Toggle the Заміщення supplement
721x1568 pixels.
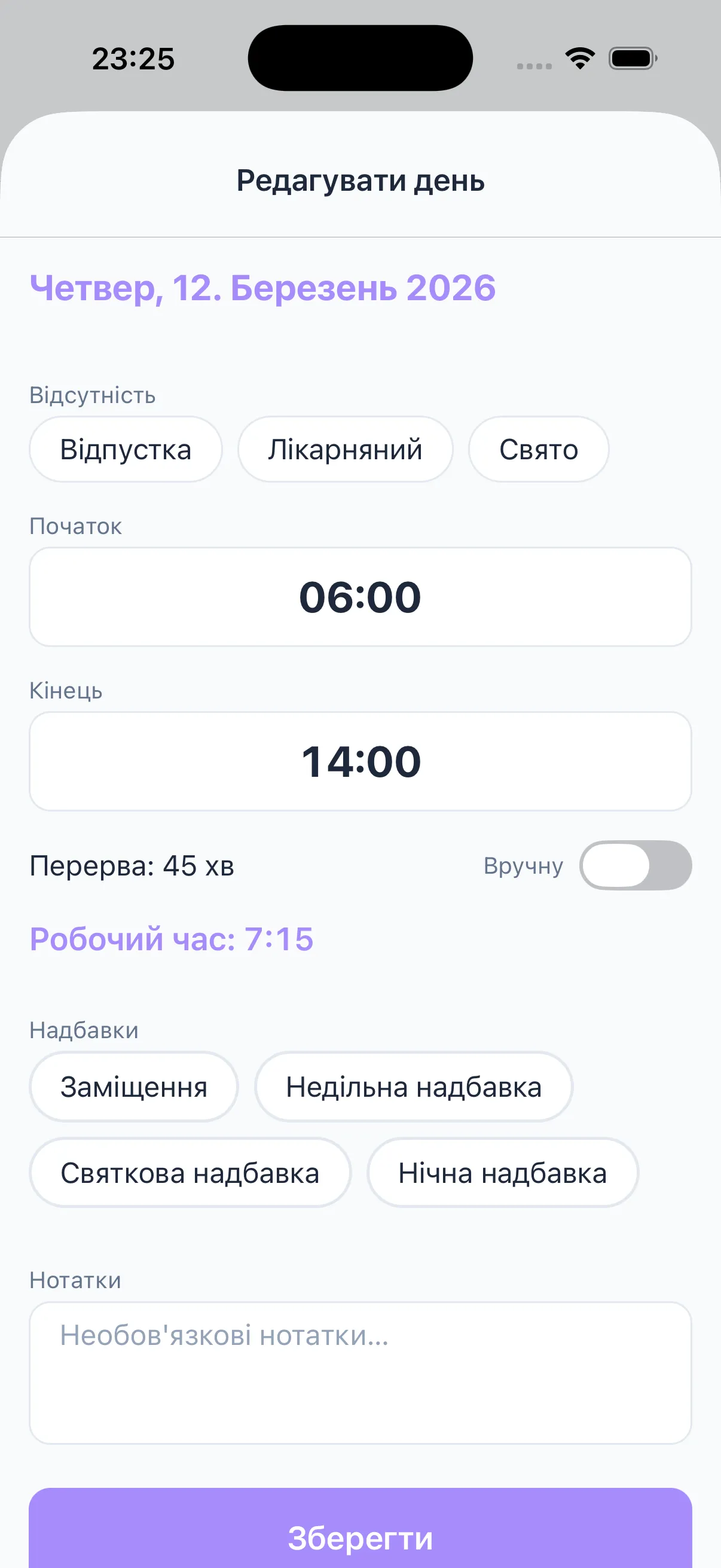133,1087
